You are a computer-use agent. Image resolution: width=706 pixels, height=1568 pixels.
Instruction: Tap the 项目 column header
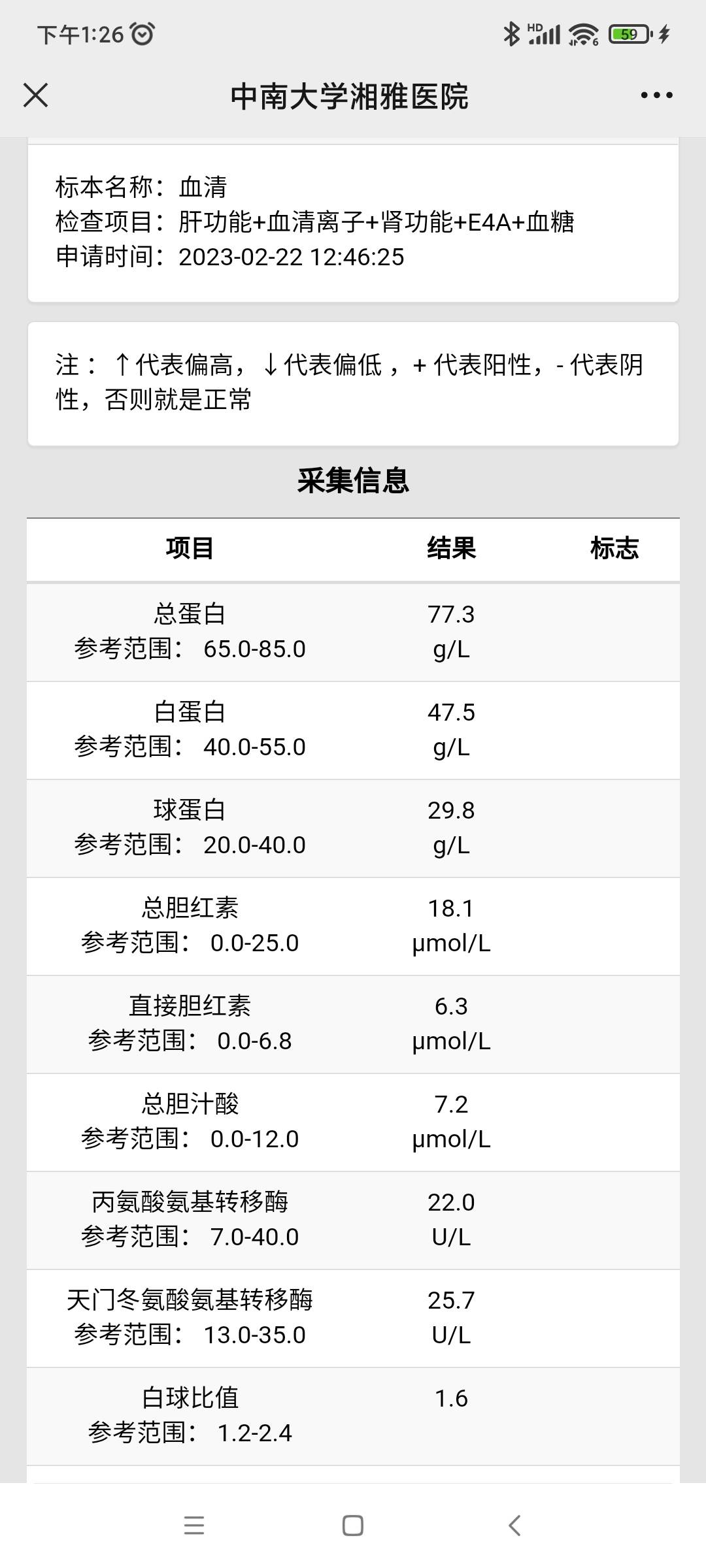click(x=190, y=549)
